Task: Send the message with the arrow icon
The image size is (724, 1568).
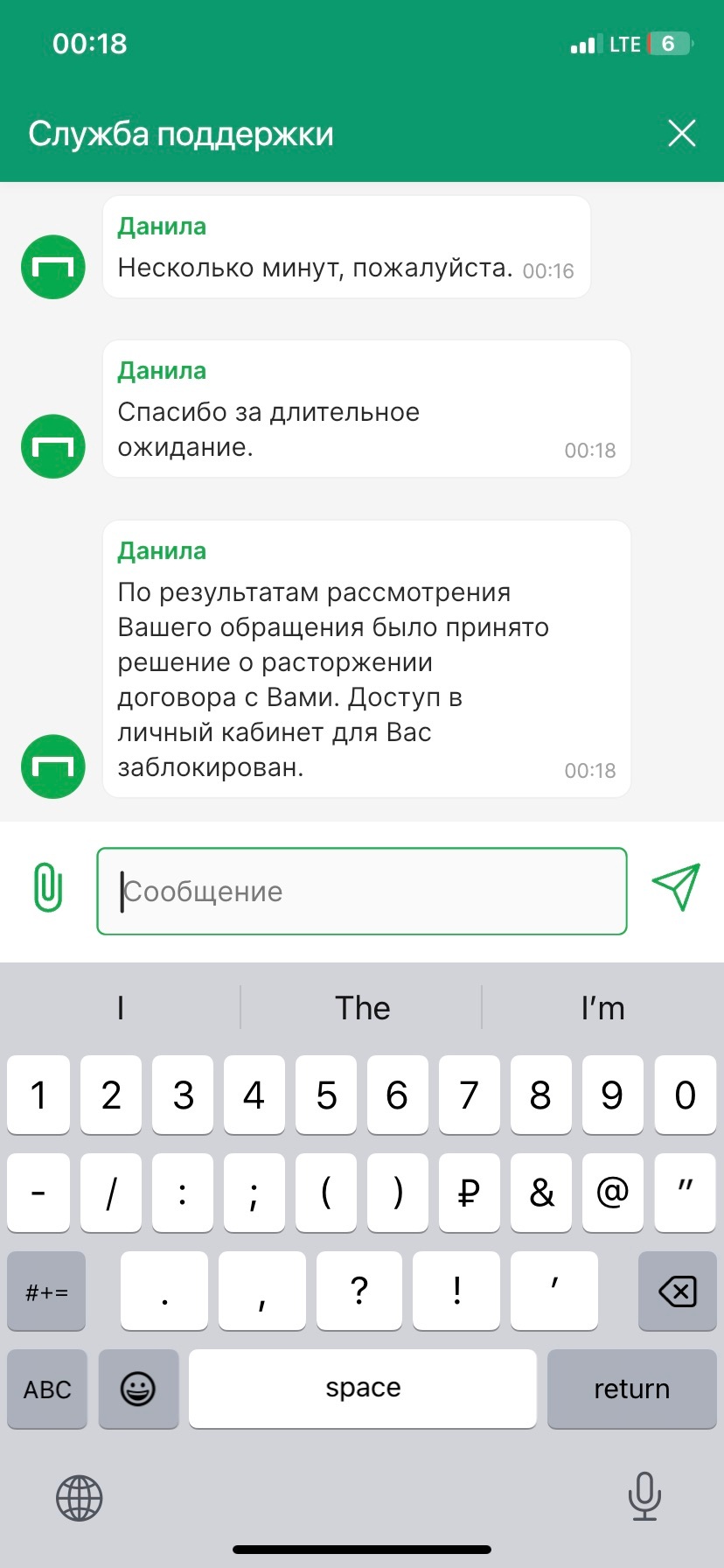Action: tap(676, 887)
